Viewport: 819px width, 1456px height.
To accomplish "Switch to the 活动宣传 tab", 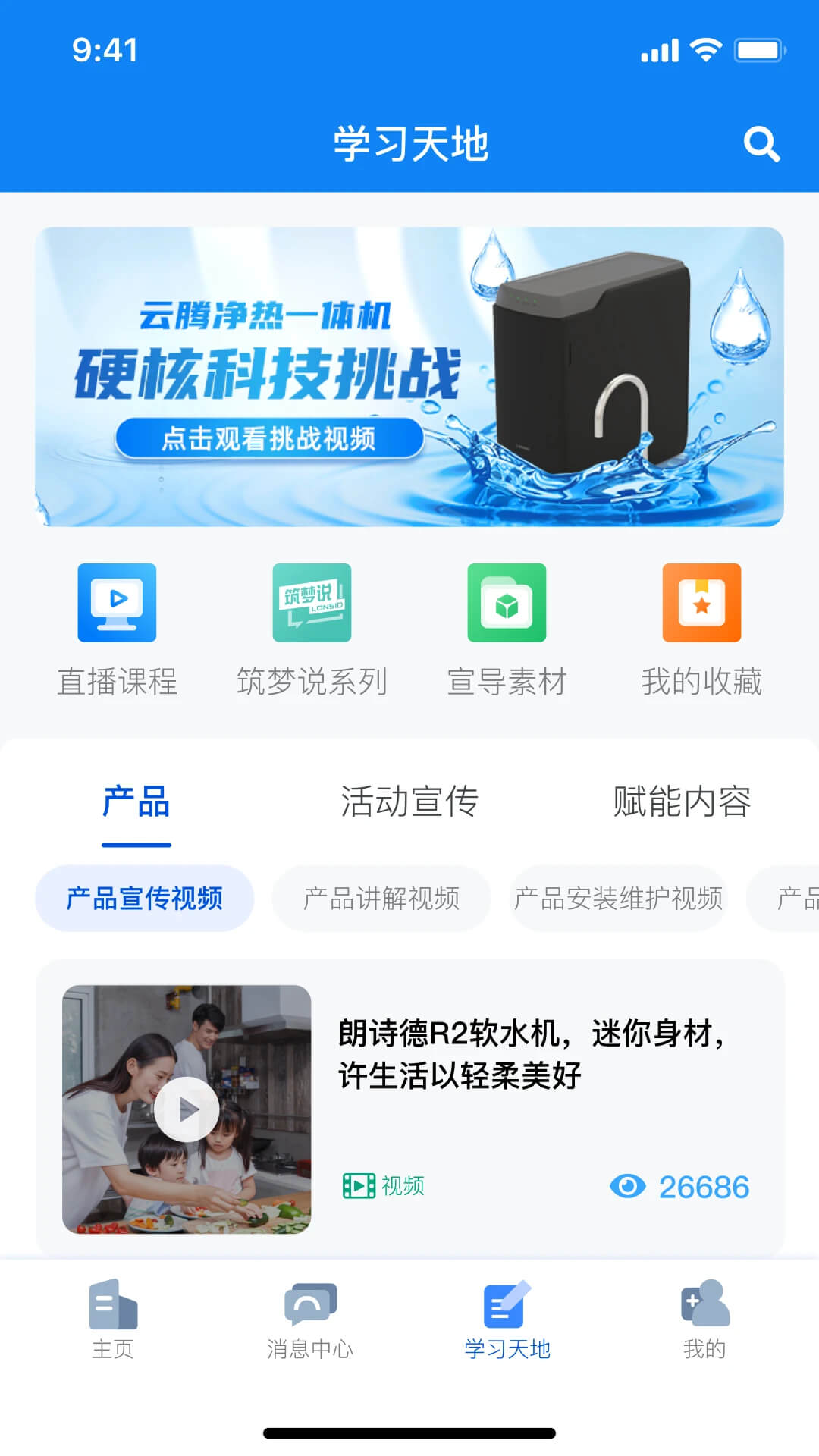I will pyautogui.click(x=409, y=802).
